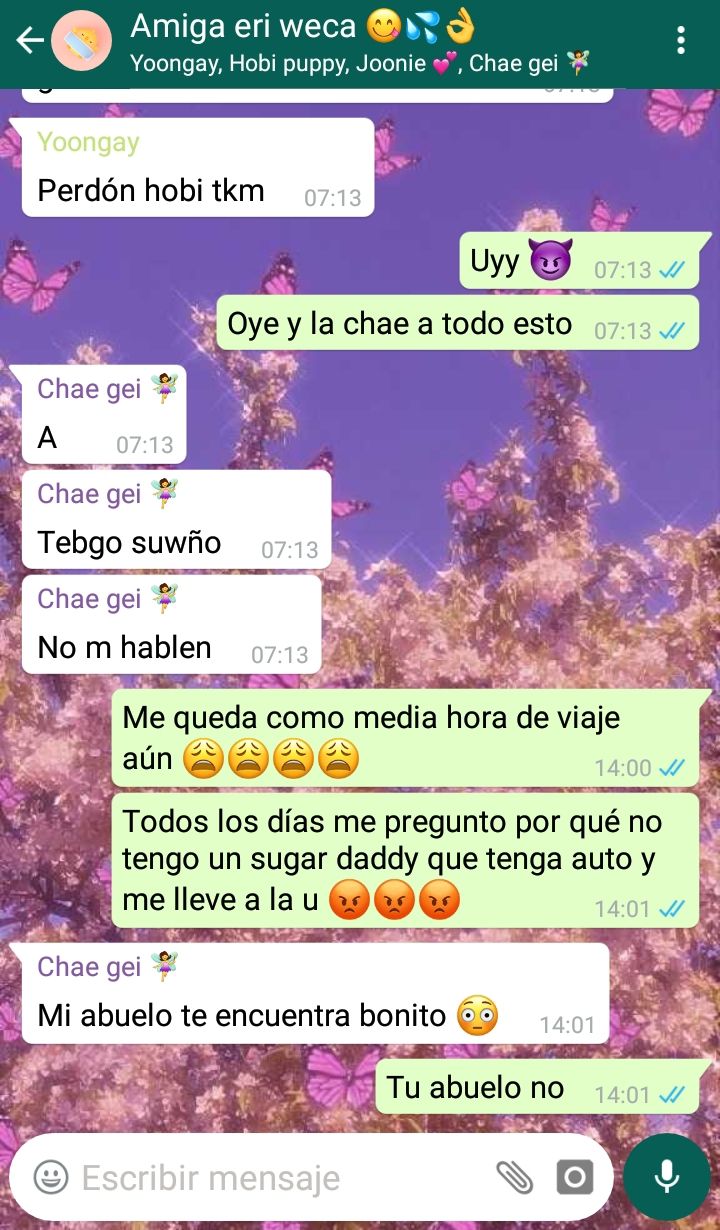Tap the microphone to record voice message
720x1230 pixels.
point(667,1177)
